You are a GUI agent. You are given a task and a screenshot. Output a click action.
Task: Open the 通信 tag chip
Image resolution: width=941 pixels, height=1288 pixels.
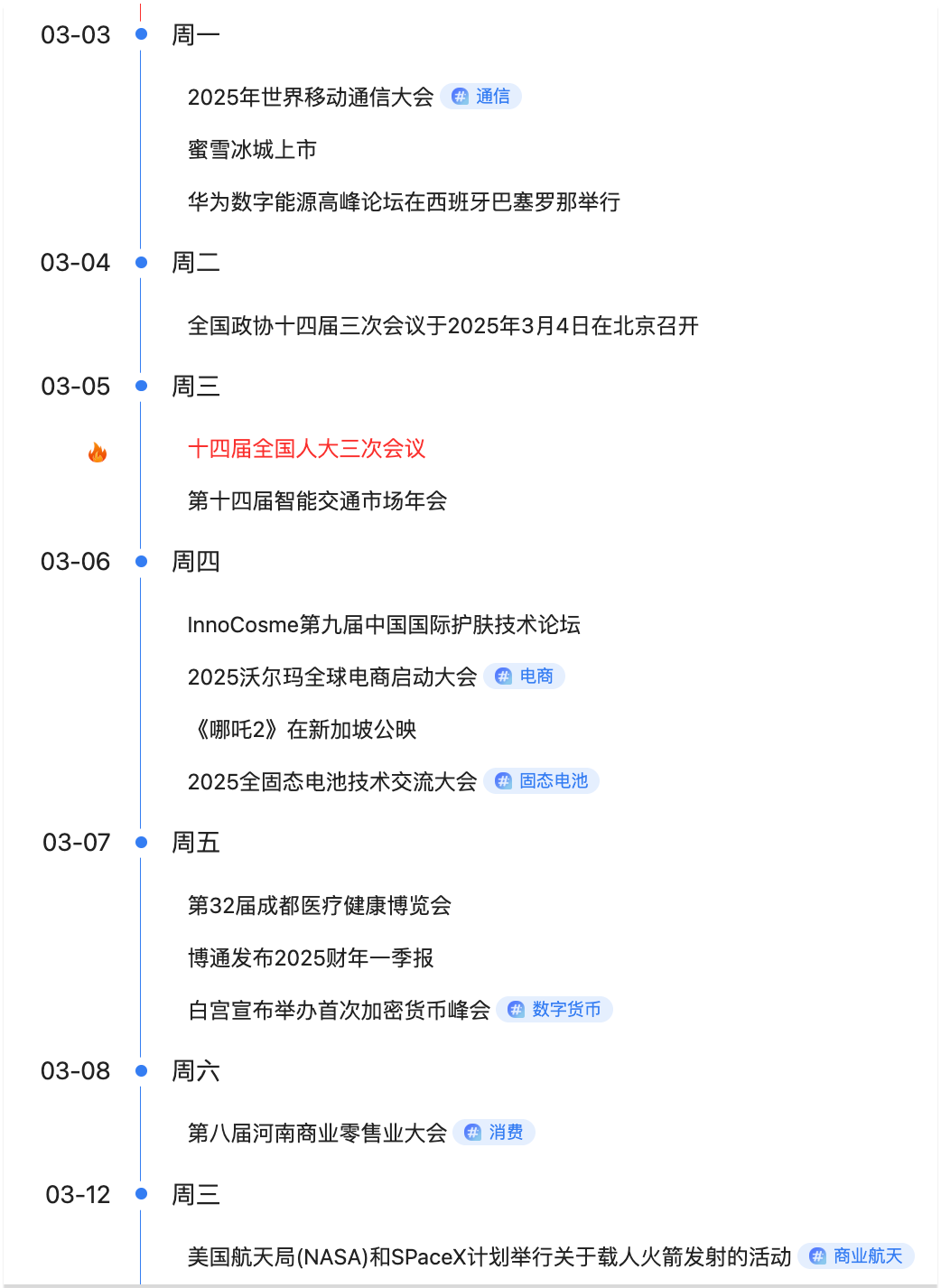pyautogui.click(x=481, y=97)
